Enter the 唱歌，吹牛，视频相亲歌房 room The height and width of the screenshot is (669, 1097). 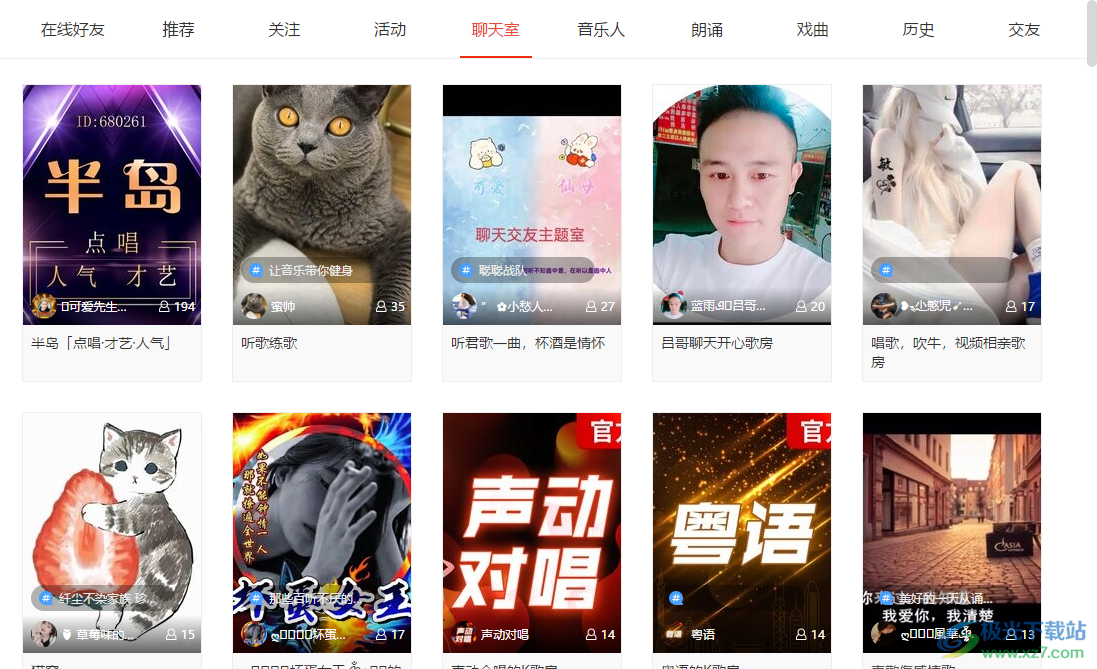click(x=952, y=204)
